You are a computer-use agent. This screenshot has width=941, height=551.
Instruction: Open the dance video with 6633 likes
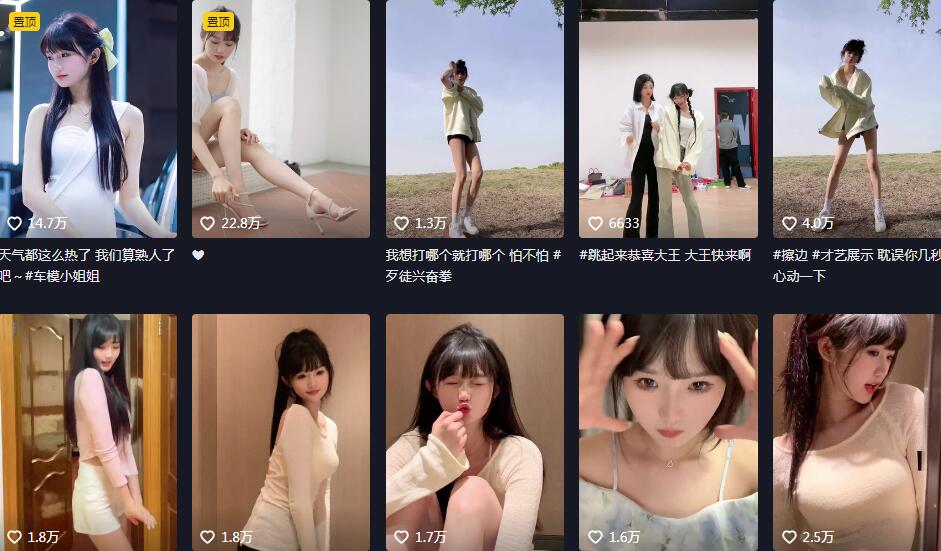coord(668,120)
